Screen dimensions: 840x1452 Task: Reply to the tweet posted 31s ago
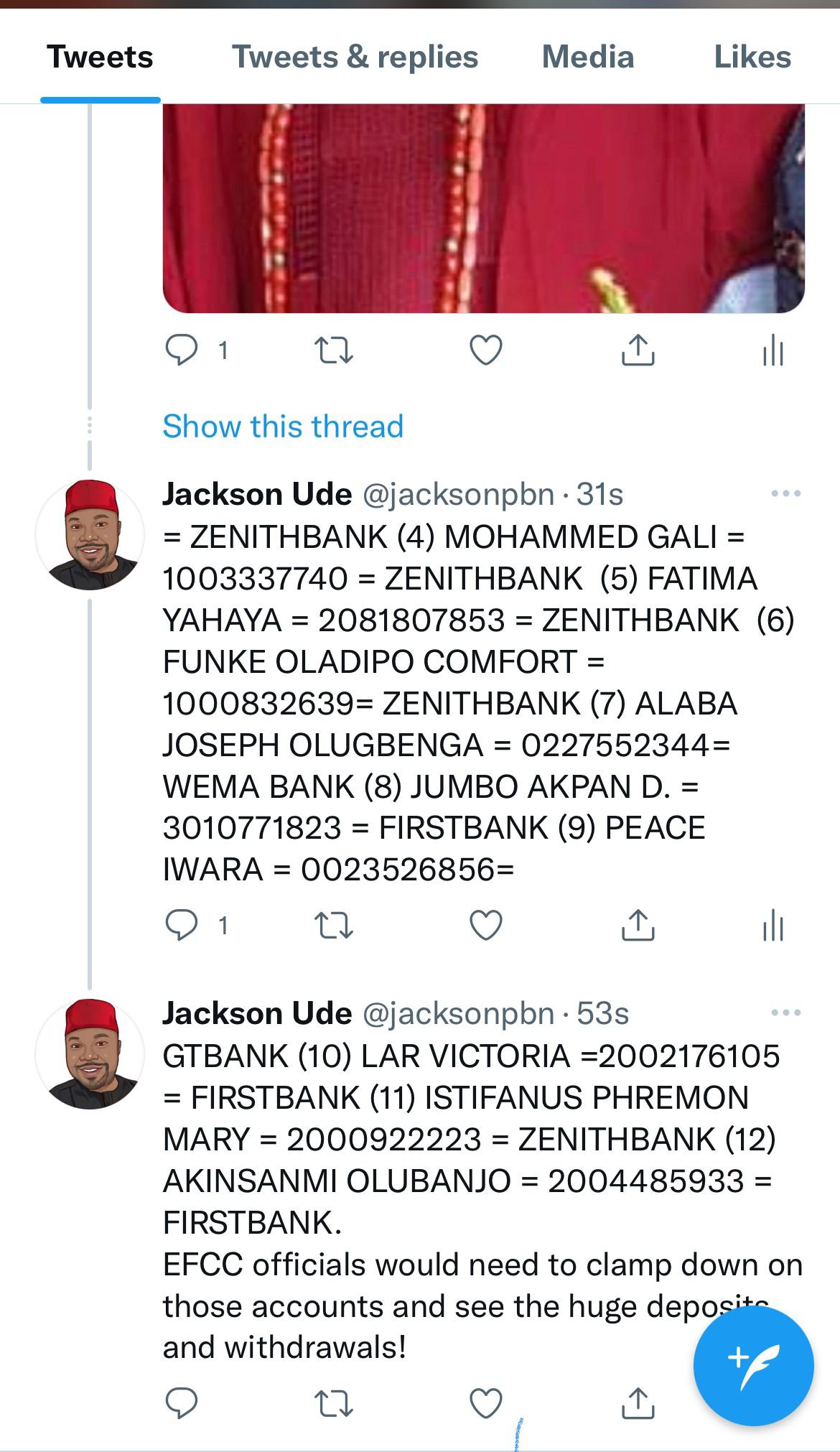point(182,925)
